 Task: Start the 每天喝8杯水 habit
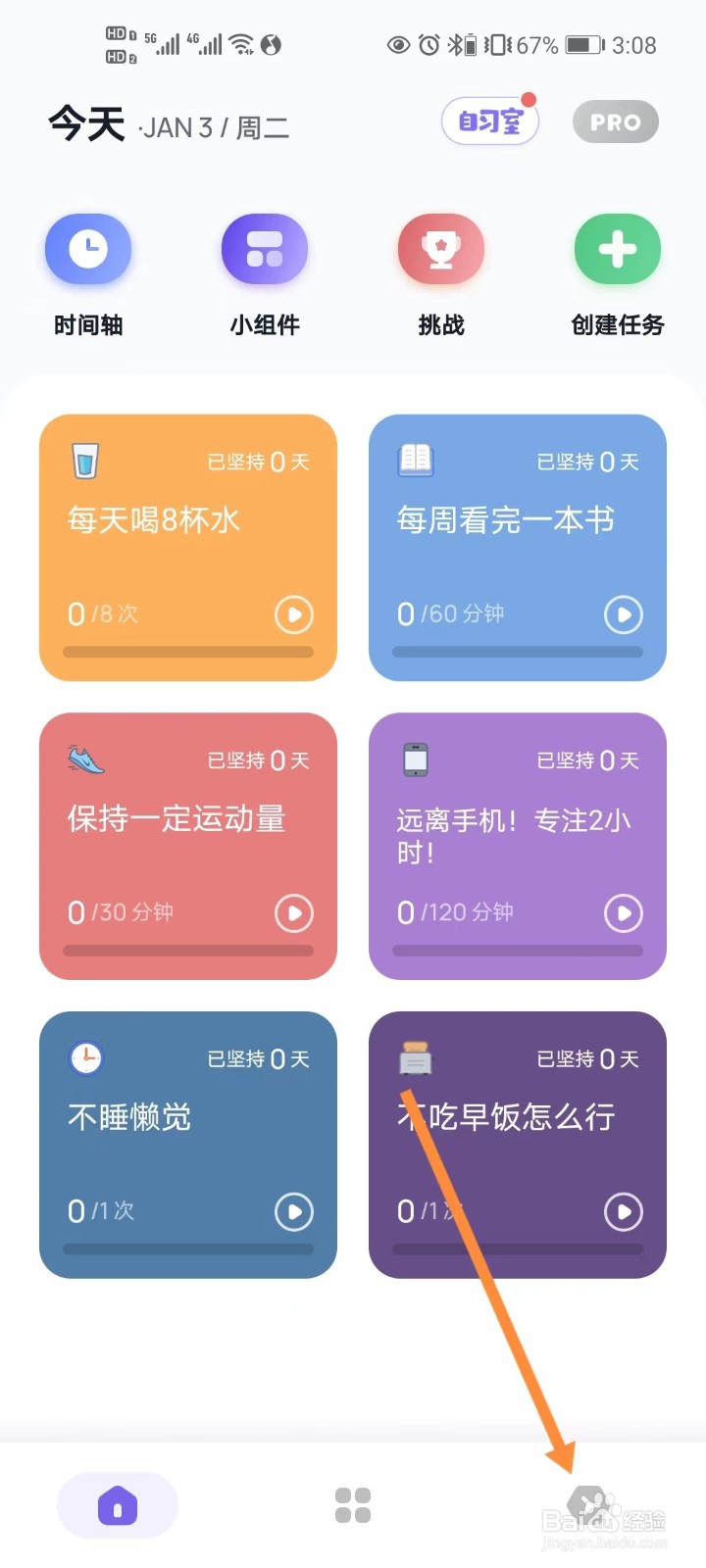tap(294, 615)
